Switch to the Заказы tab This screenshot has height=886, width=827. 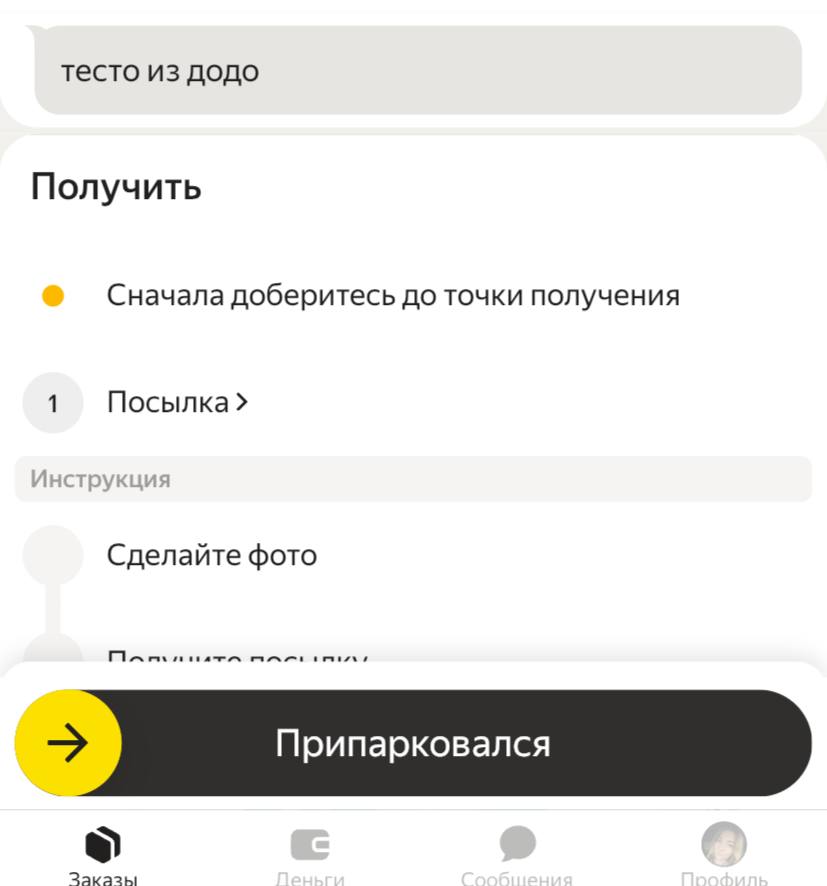tap(103, 855)
